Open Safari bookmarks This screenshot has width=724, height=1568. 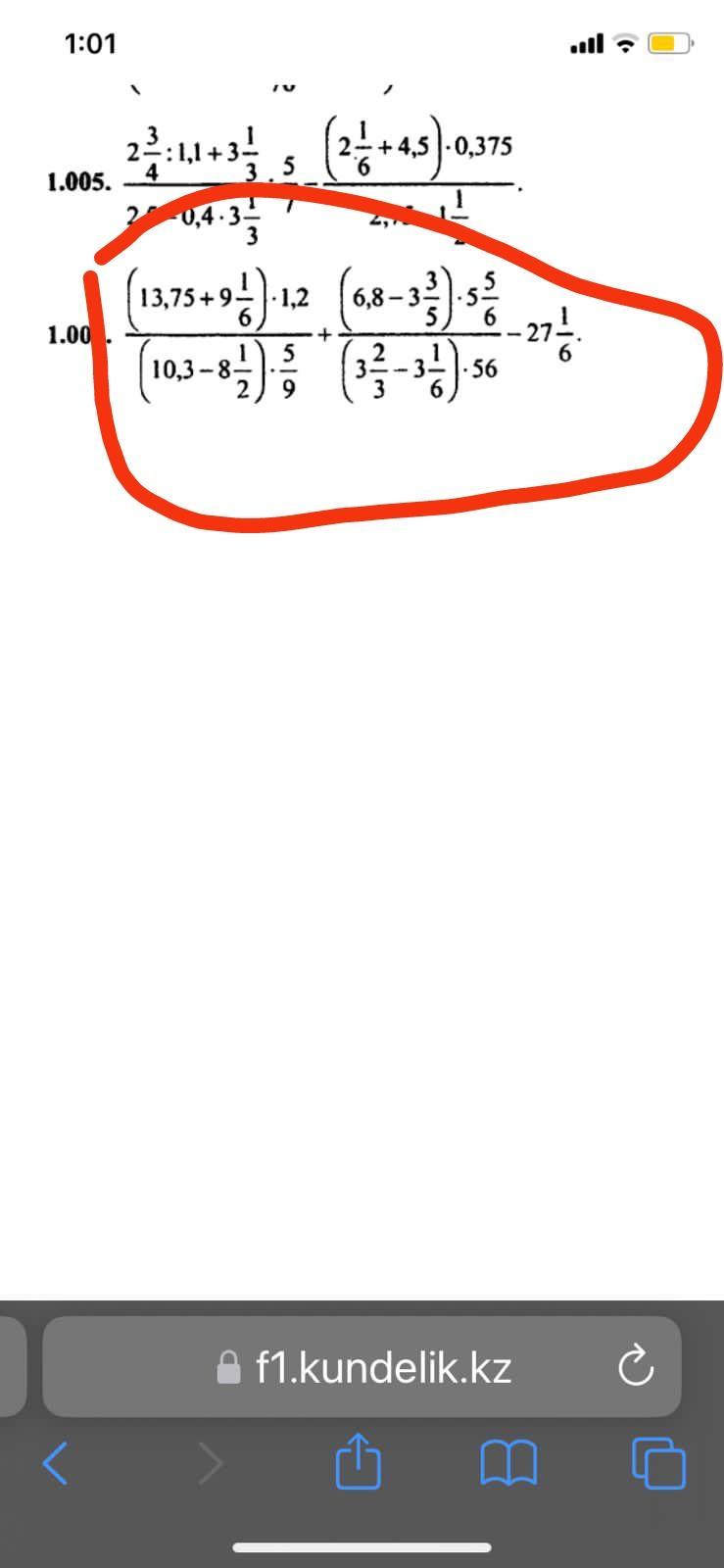508,1463
